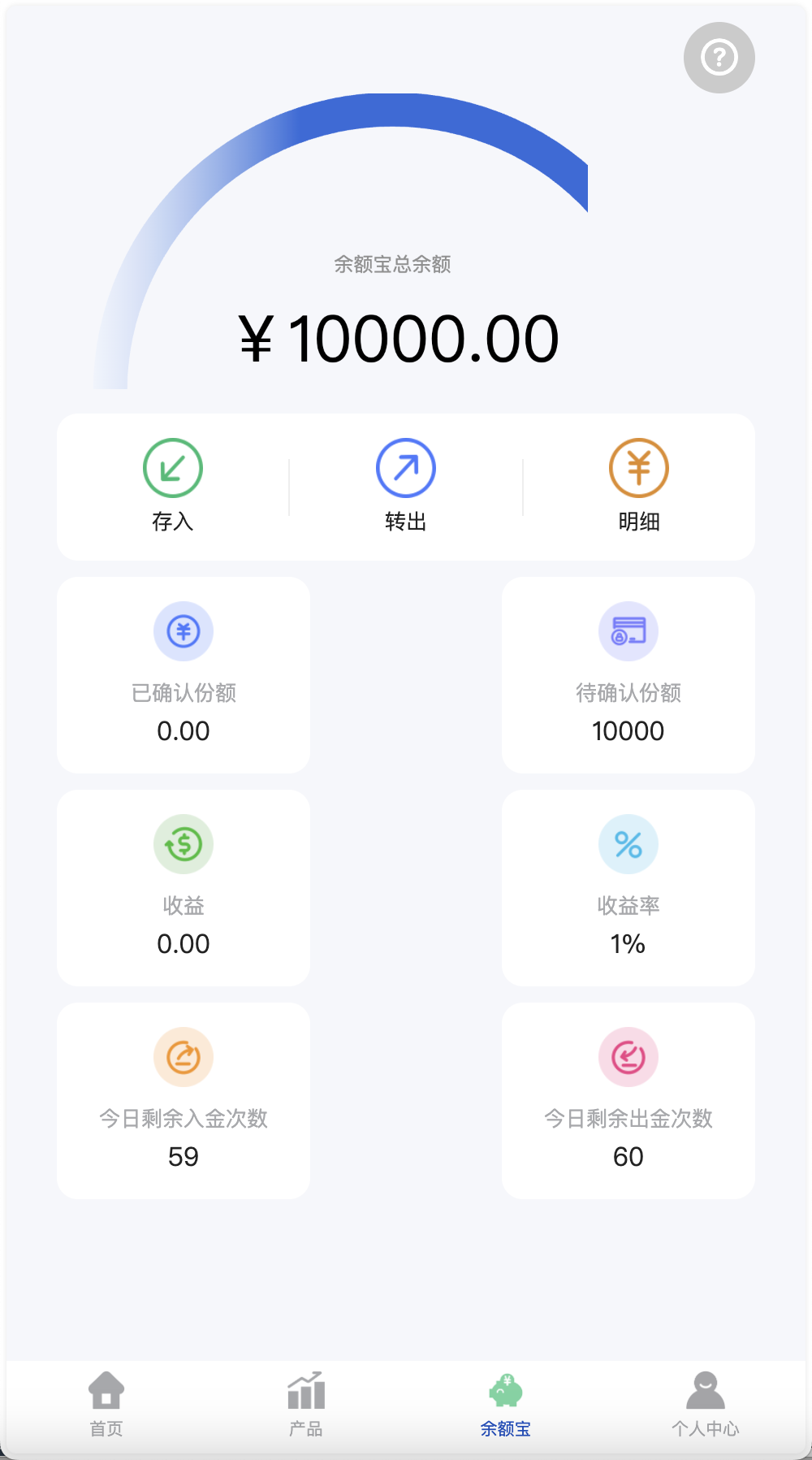Click the orange deposit count icon
The width and height of the screenshot is (812, 1460).
click(183, 1056)
